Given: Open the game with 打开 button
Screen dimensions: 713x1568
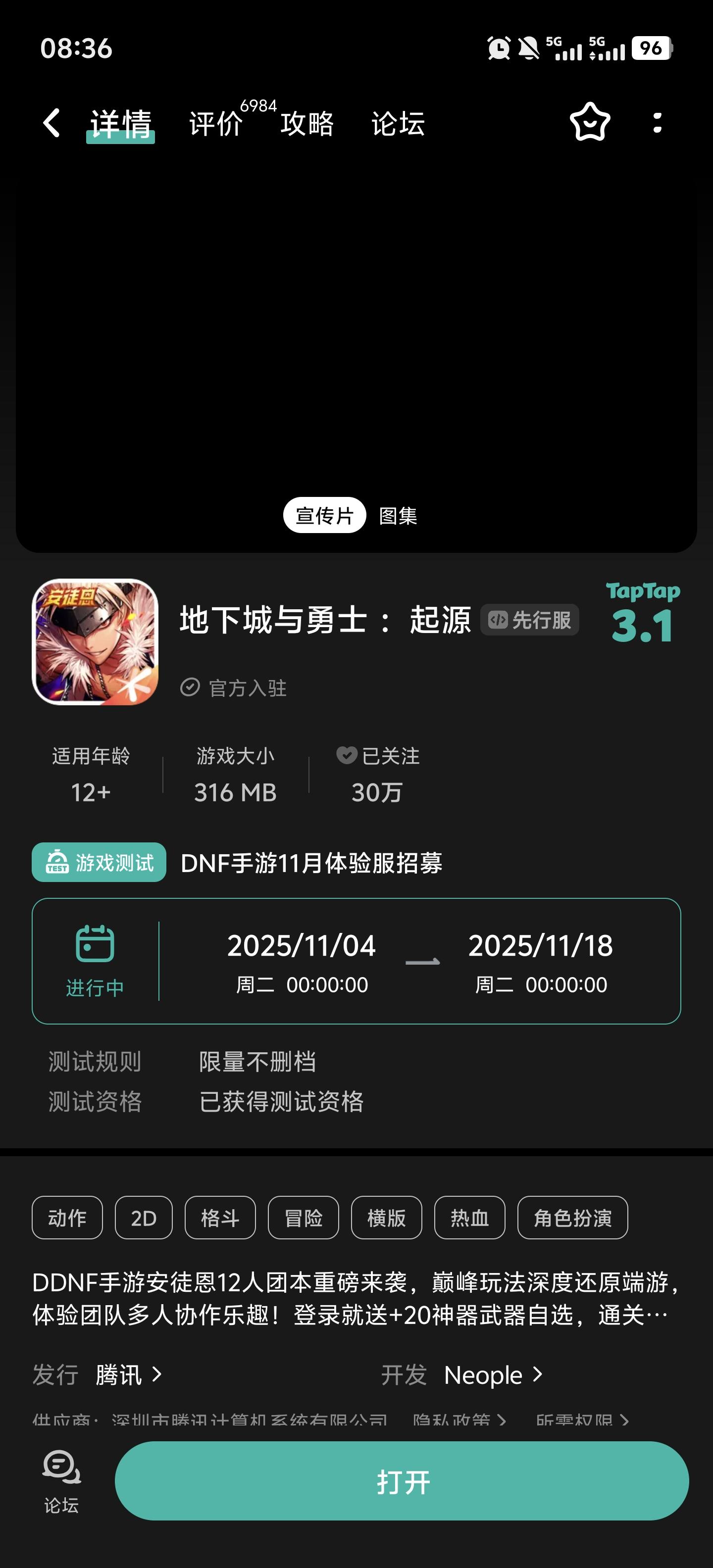Looking at the screenshot, I should pyautogui.click(x=402, y=1481).
